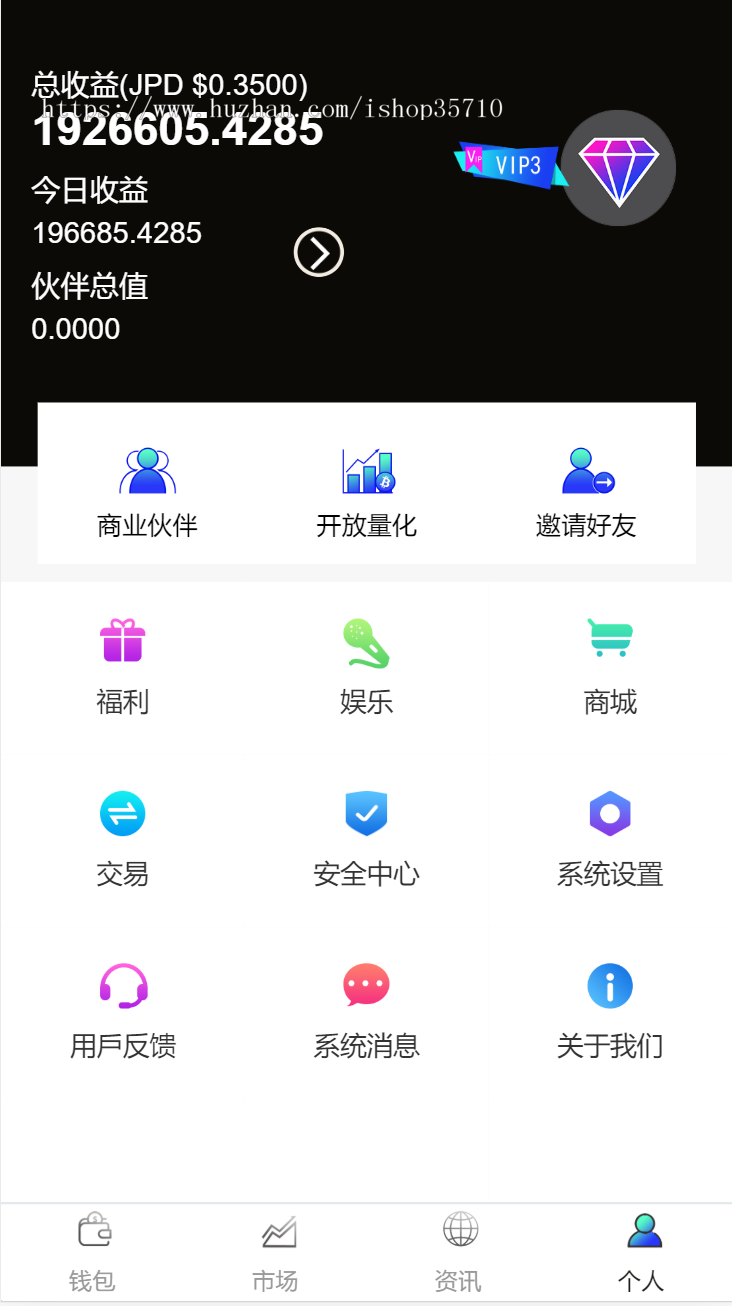732x1306 pixels.
Task: Tap the 邀请好友 invite friends icon
Action: click(x=587, y=470)
